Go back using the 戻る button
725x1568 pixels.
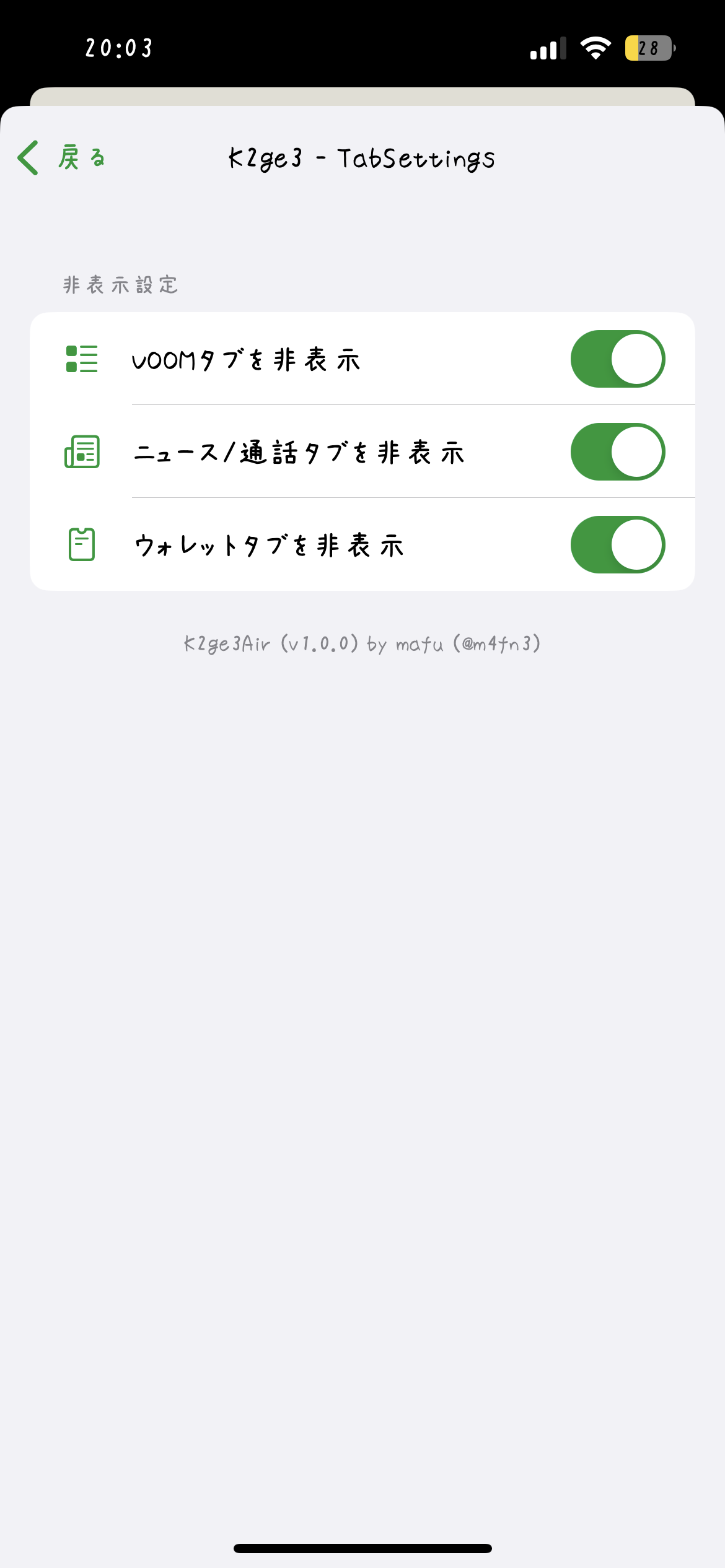point(62,158)
